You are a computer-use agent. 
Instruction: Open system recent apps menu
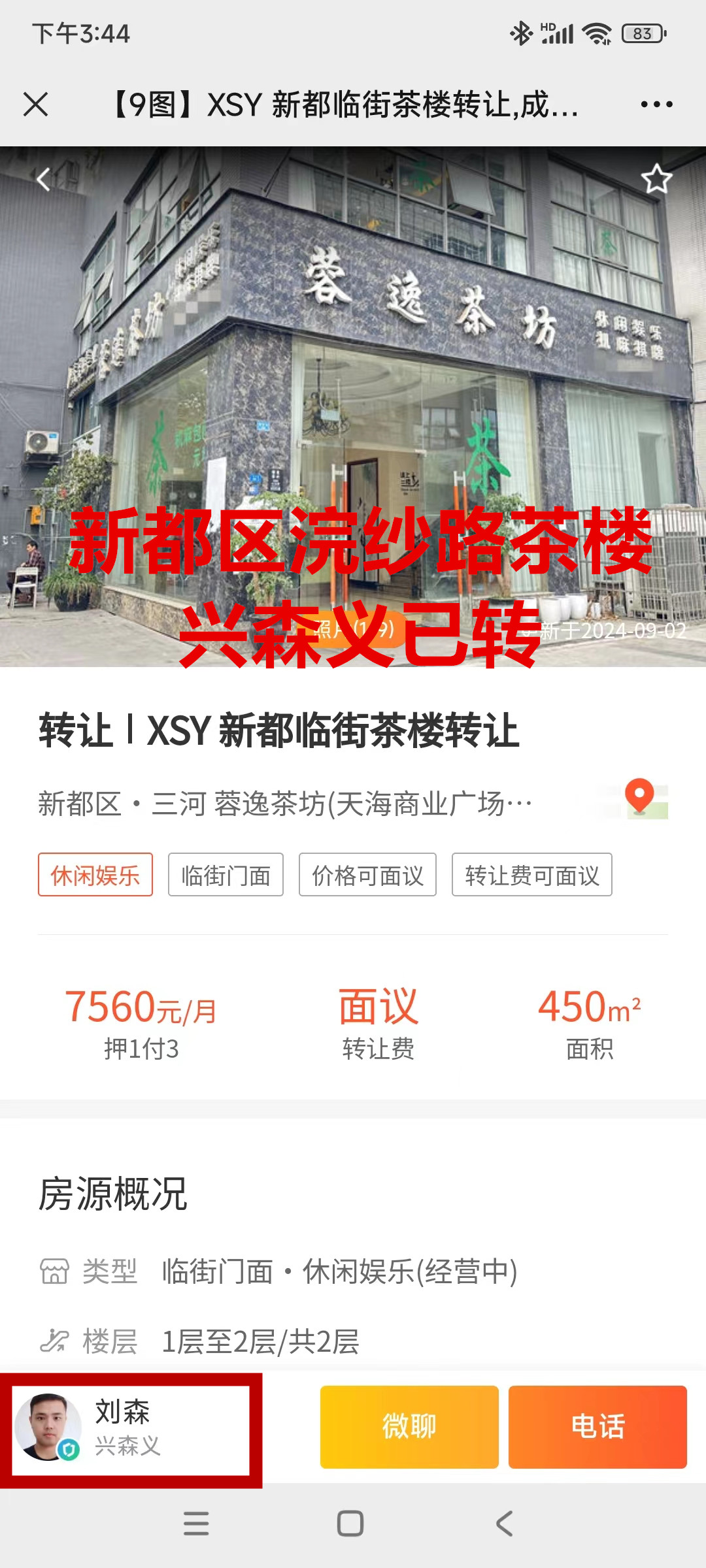pyautogui.click(x=196, y=1524)
